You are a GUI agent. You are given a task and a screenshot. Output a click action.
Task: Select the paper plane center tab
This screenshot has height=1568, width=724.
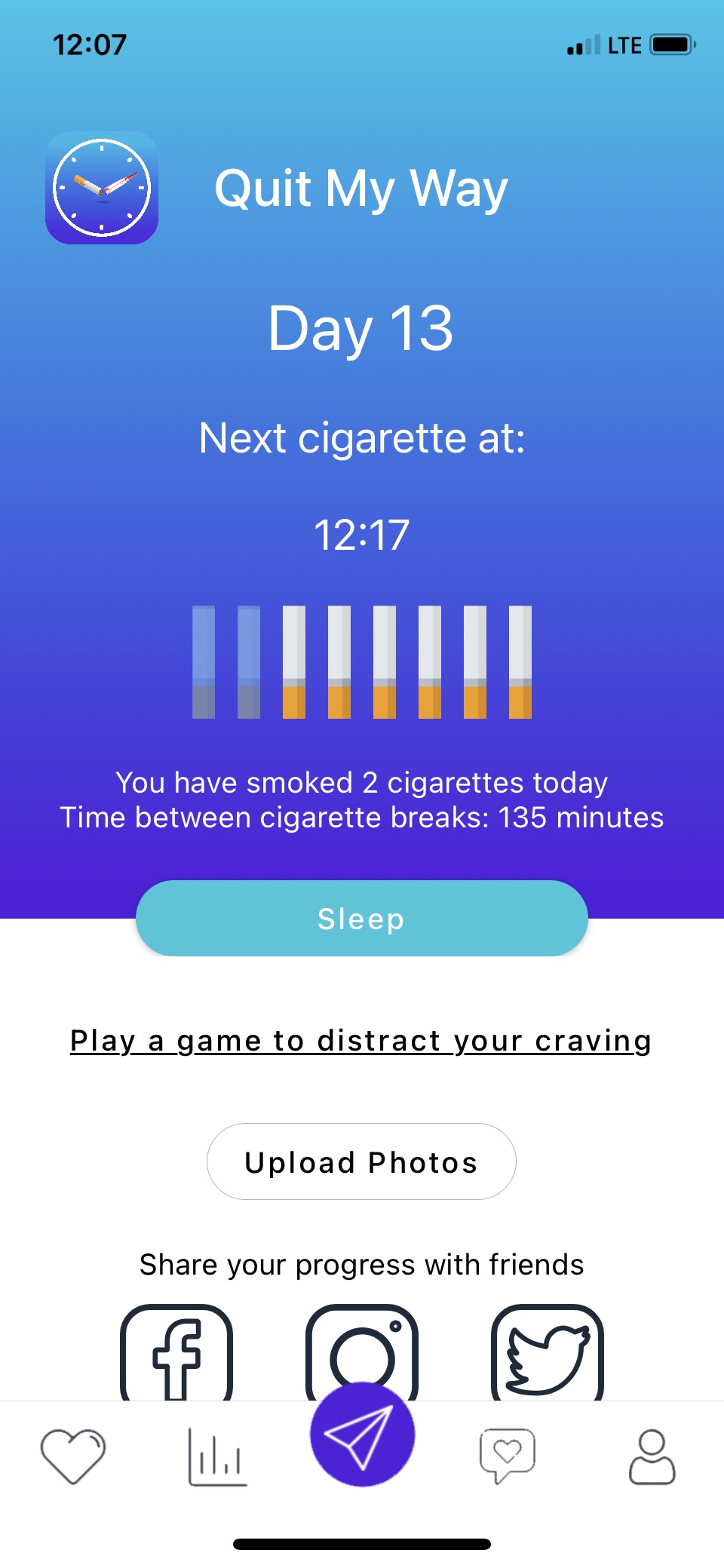tap(362, 1435)
